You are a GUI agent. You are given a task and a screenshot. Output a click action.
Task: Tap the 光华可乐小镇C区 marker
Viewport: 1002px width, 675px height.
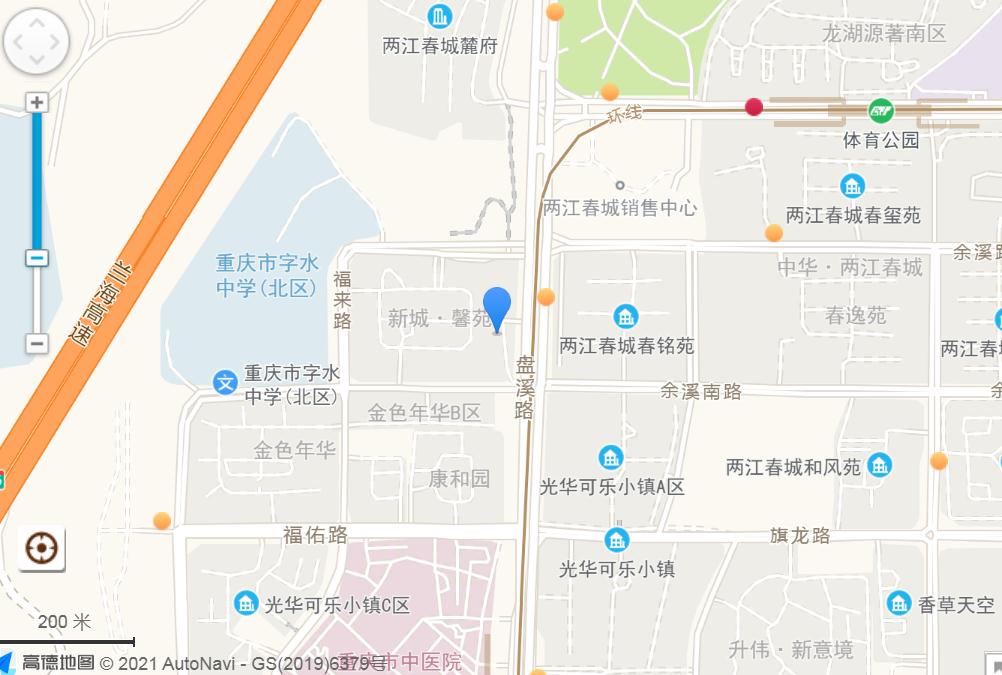click(246, 603)
